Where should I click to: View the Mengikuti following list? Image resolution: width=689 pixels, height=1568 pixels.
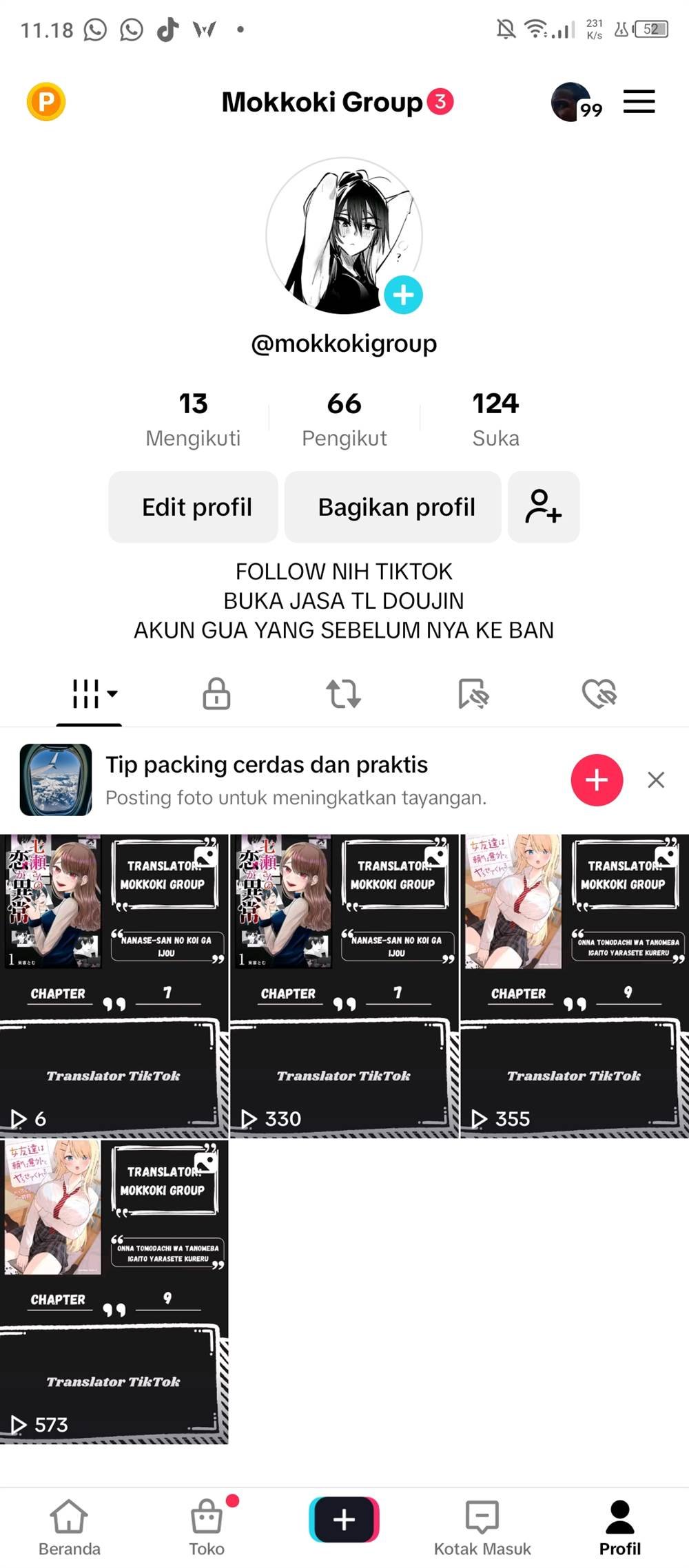pyautogui.click(x=193, y=418)
